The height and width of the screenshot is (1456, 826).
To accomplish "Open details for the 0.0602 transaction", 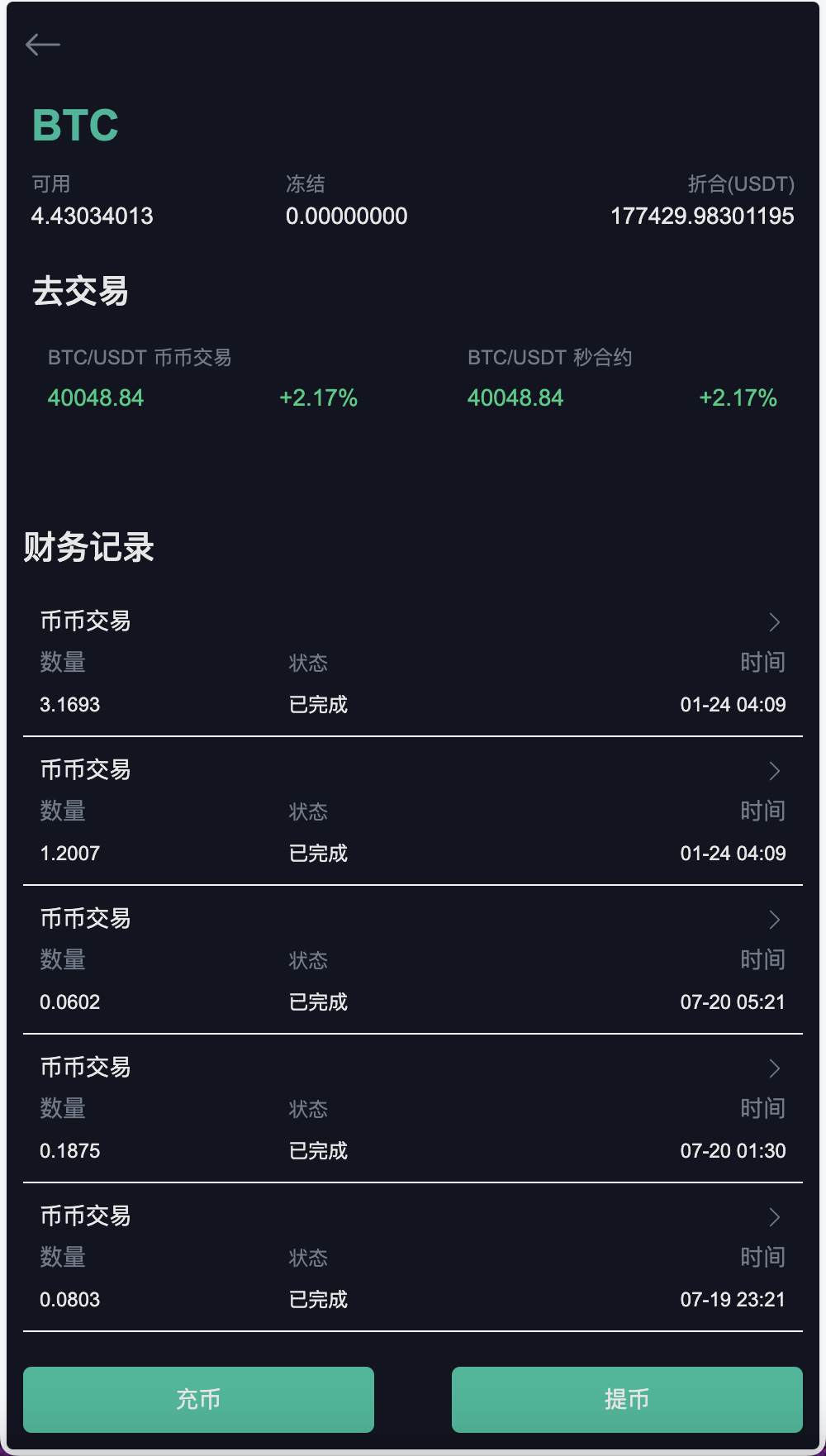I will 774,919.
